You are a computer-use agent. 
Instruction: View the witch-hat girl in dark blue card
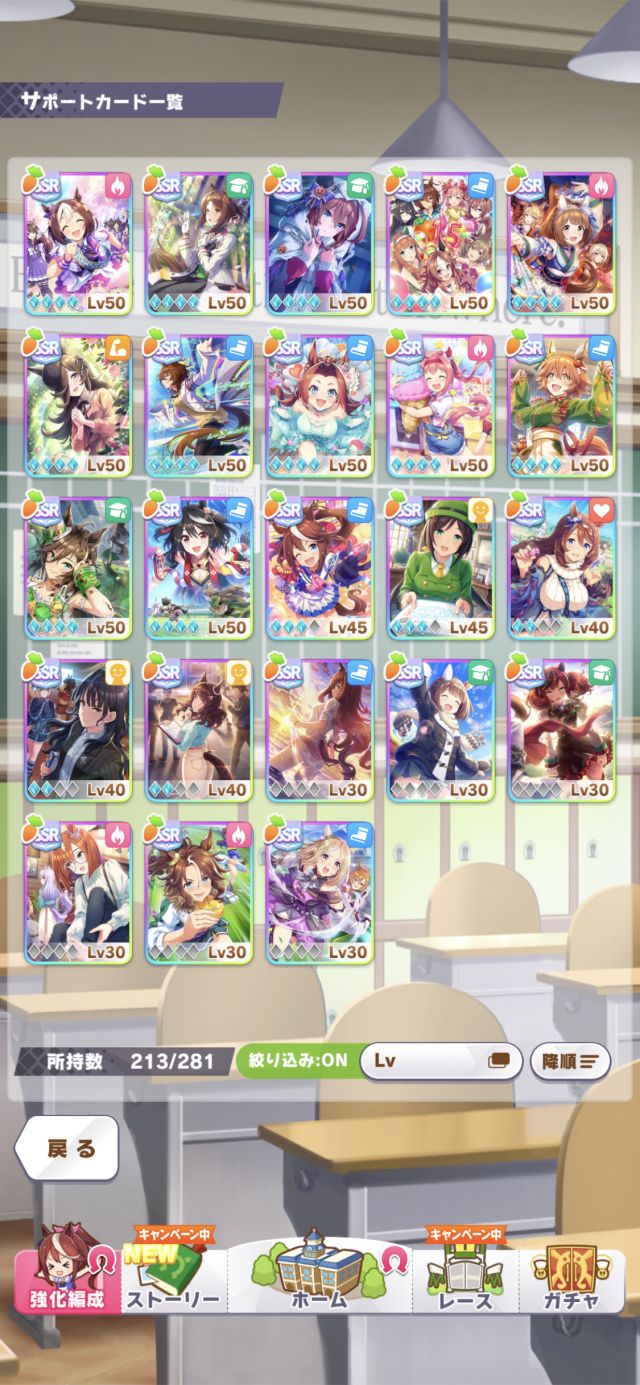[319, 240]
